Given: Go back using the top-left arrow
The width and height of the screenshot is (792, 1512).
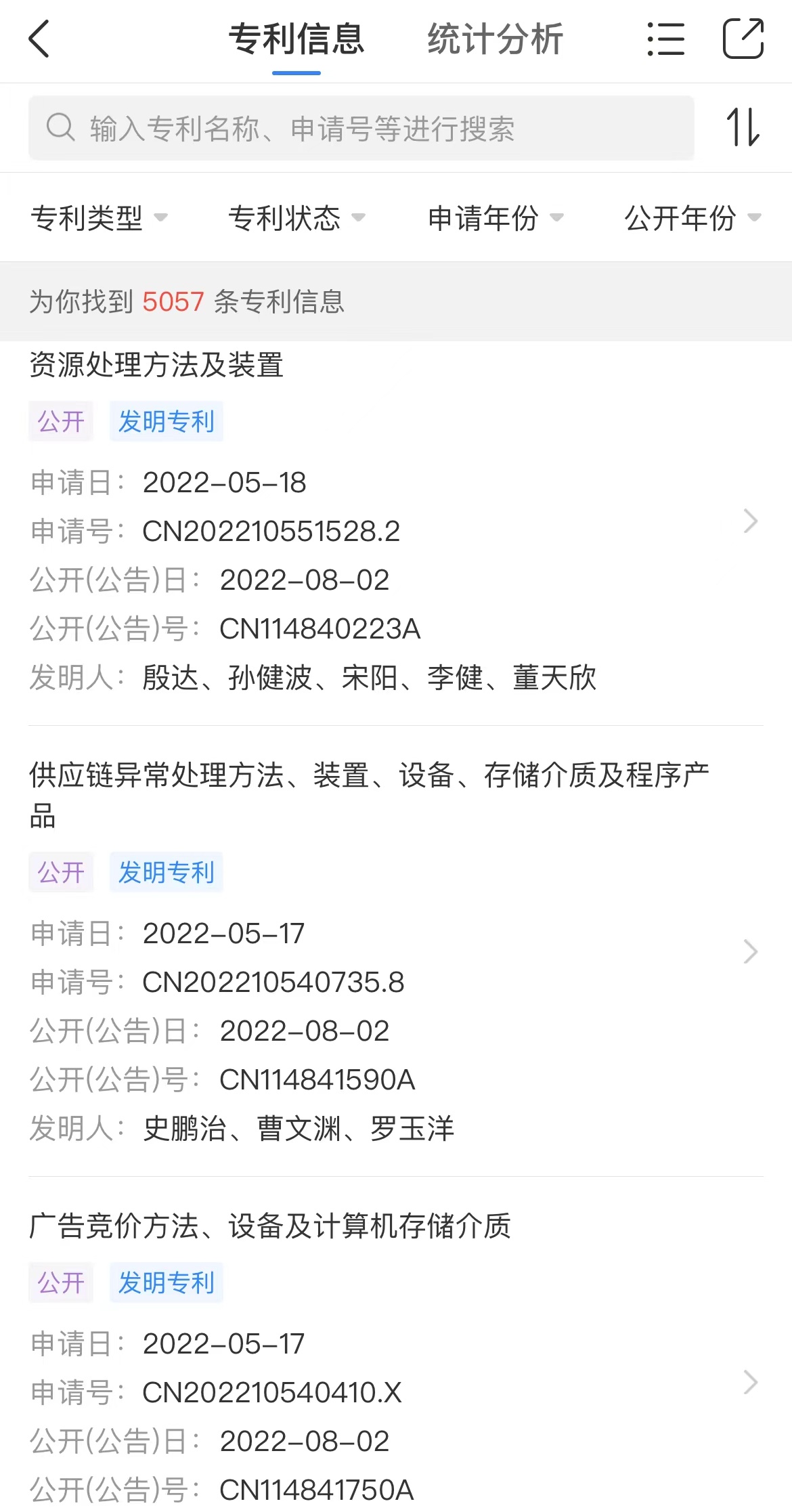Looking at the screenshot, I should pyautogui.click(x=39, y=39).
